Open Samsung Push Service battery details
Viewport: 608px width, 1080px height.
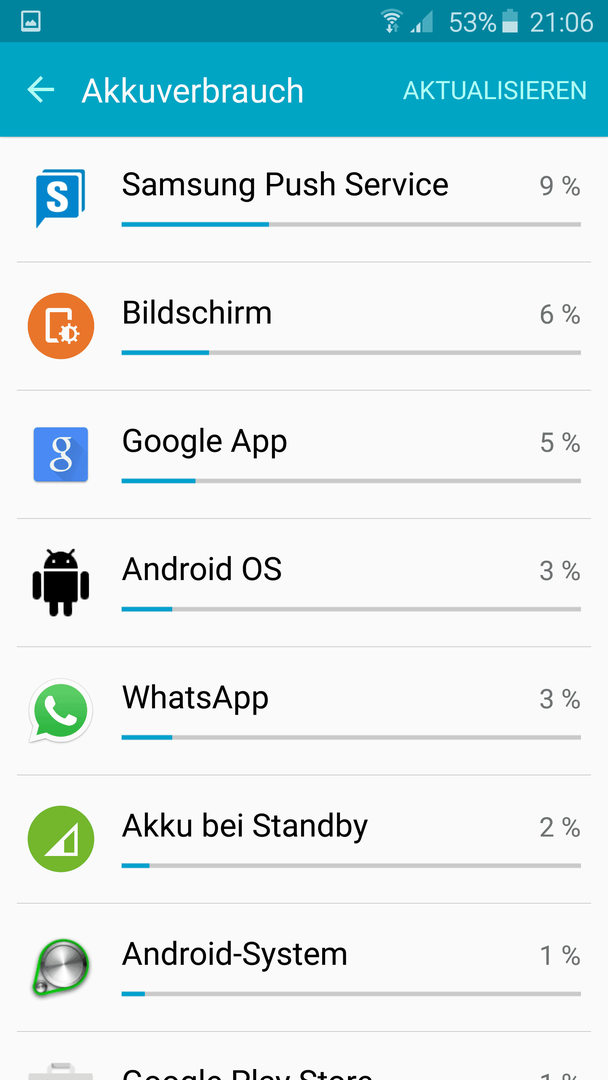304,199
